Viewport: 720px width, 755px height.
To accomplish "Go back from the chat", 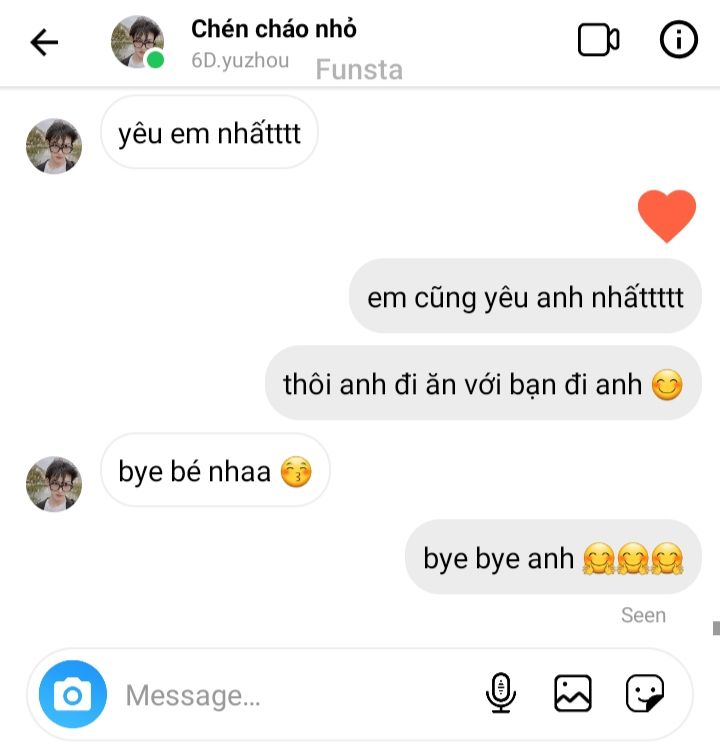I will [44, 42].
